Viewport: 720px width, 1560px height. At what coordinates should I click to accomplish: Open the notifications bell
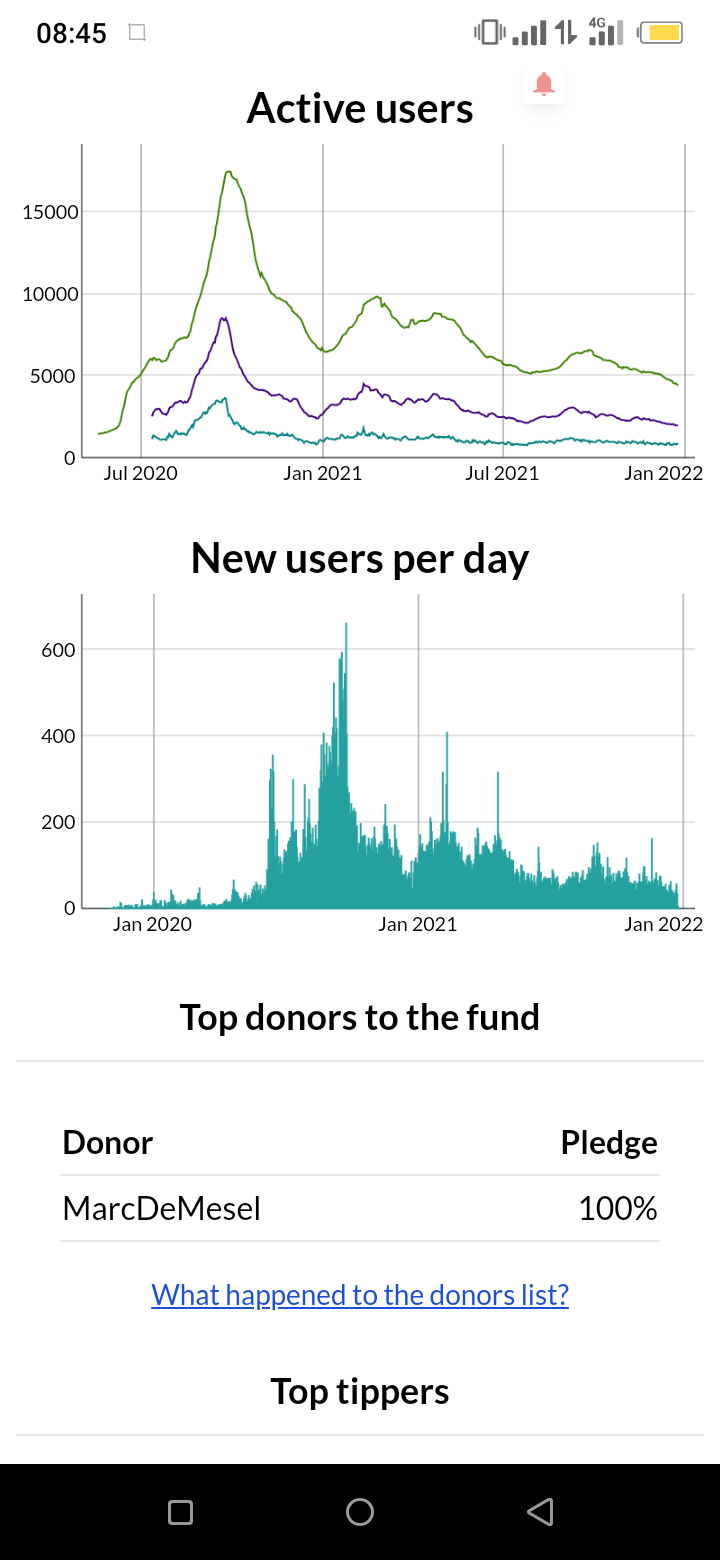[x=544, y=84]
